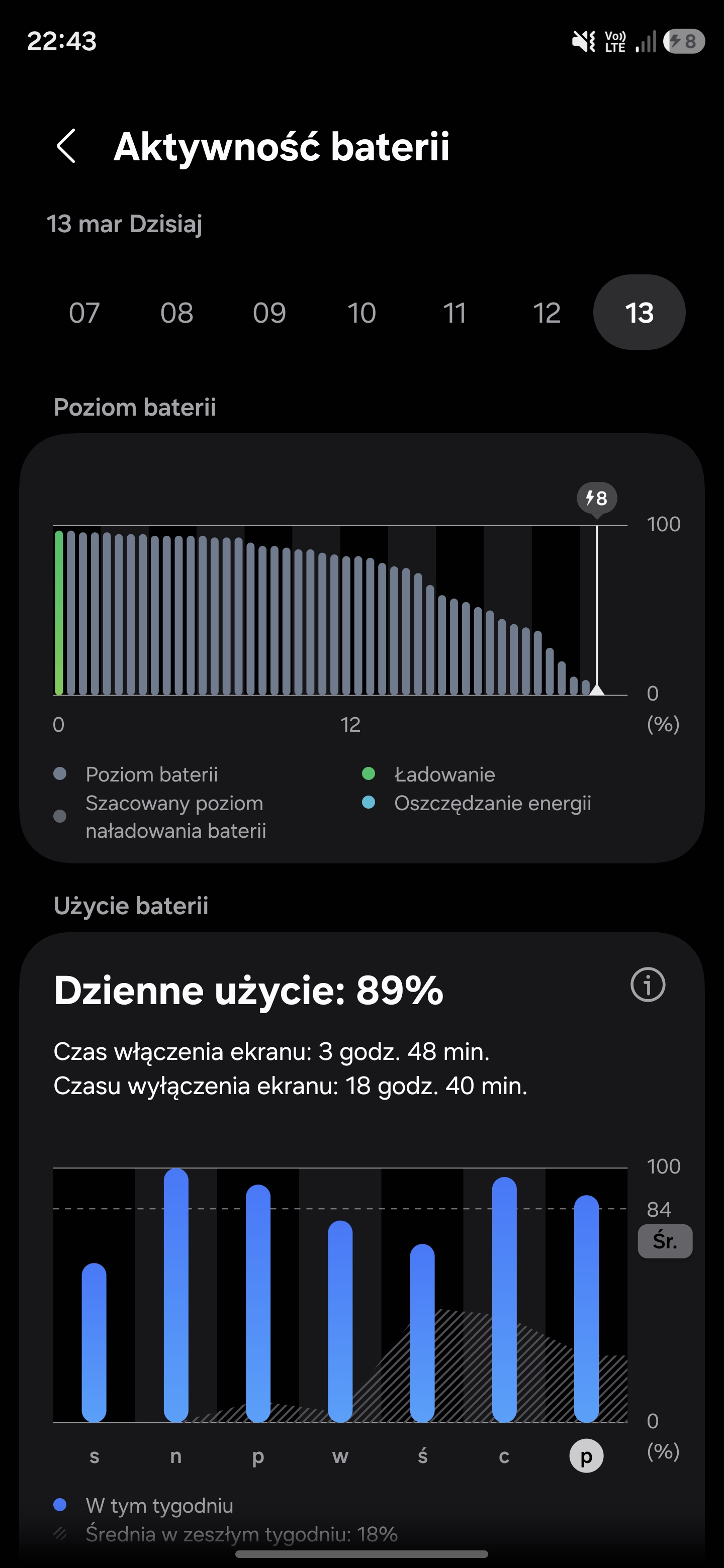Screen dimensions: 724x1568
Task: Select date 11
Action: coord(454,313)
